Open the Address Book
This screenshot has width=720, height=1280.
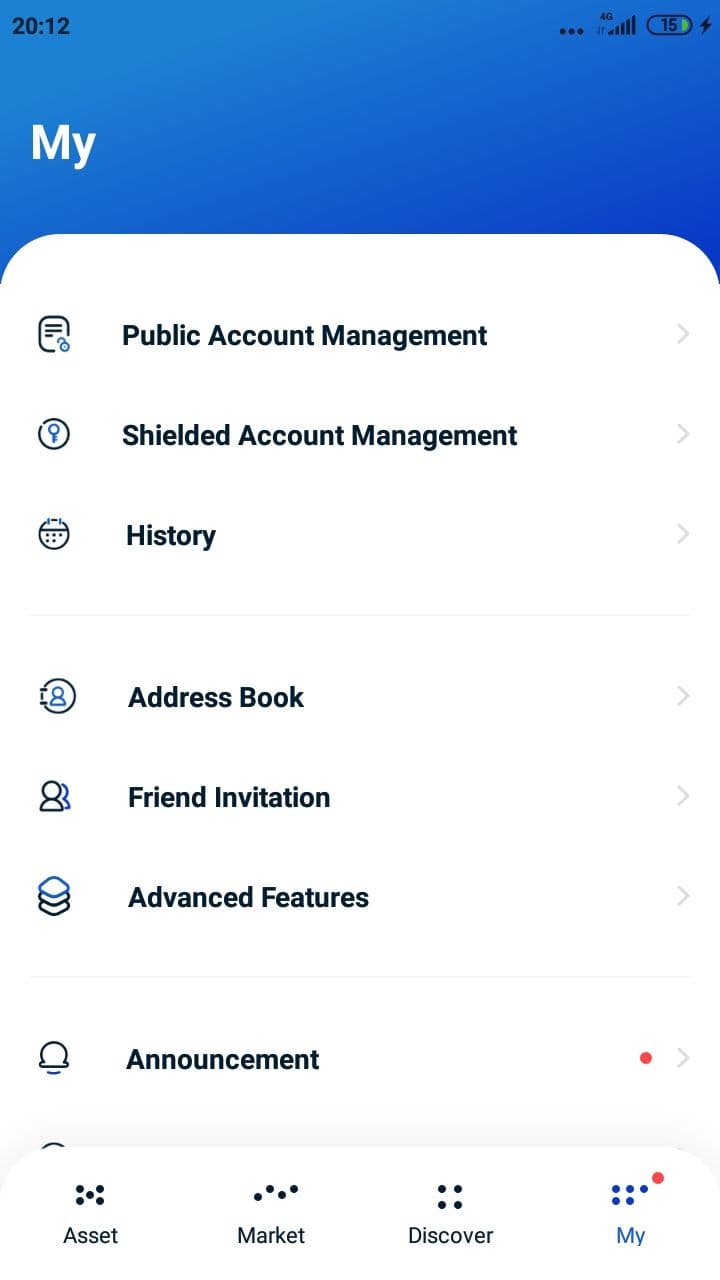pos(216,697)
